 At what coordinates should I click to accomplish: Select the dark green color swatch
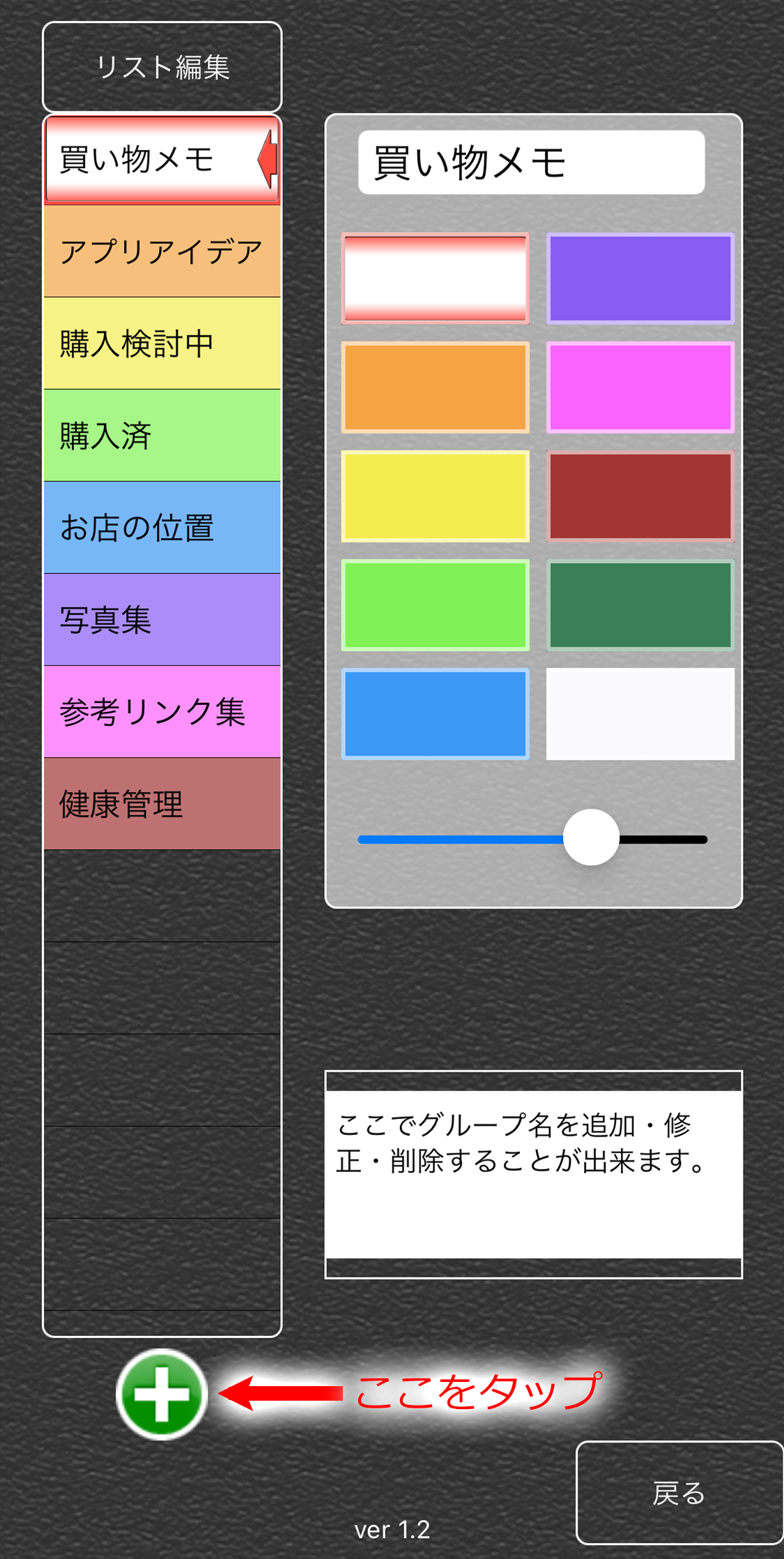[640, 604]
